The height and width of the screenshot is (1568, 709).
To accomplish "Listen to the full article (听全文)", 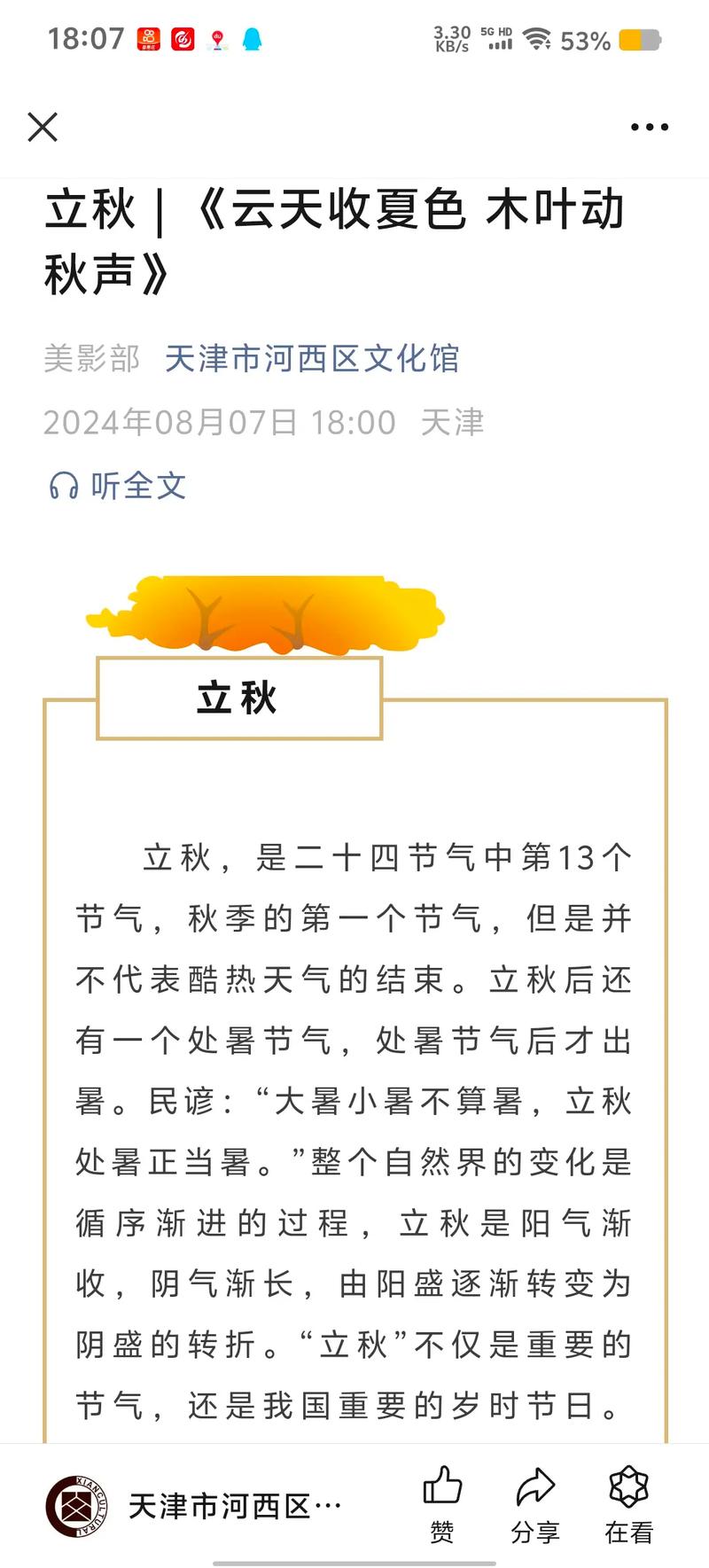I will pos(118,486).
